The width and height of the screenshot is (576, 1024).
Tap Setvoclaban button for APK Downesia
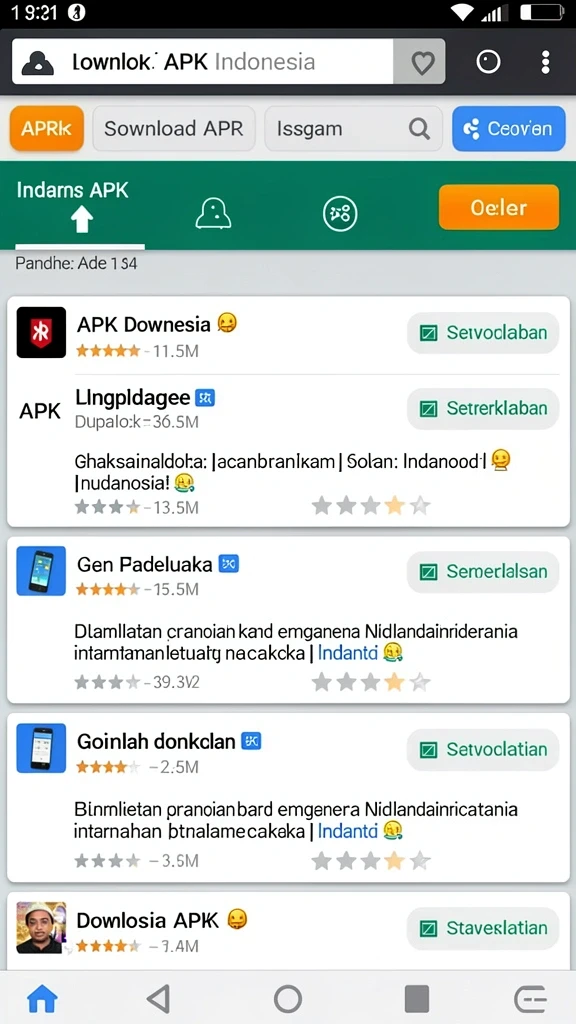483,333
